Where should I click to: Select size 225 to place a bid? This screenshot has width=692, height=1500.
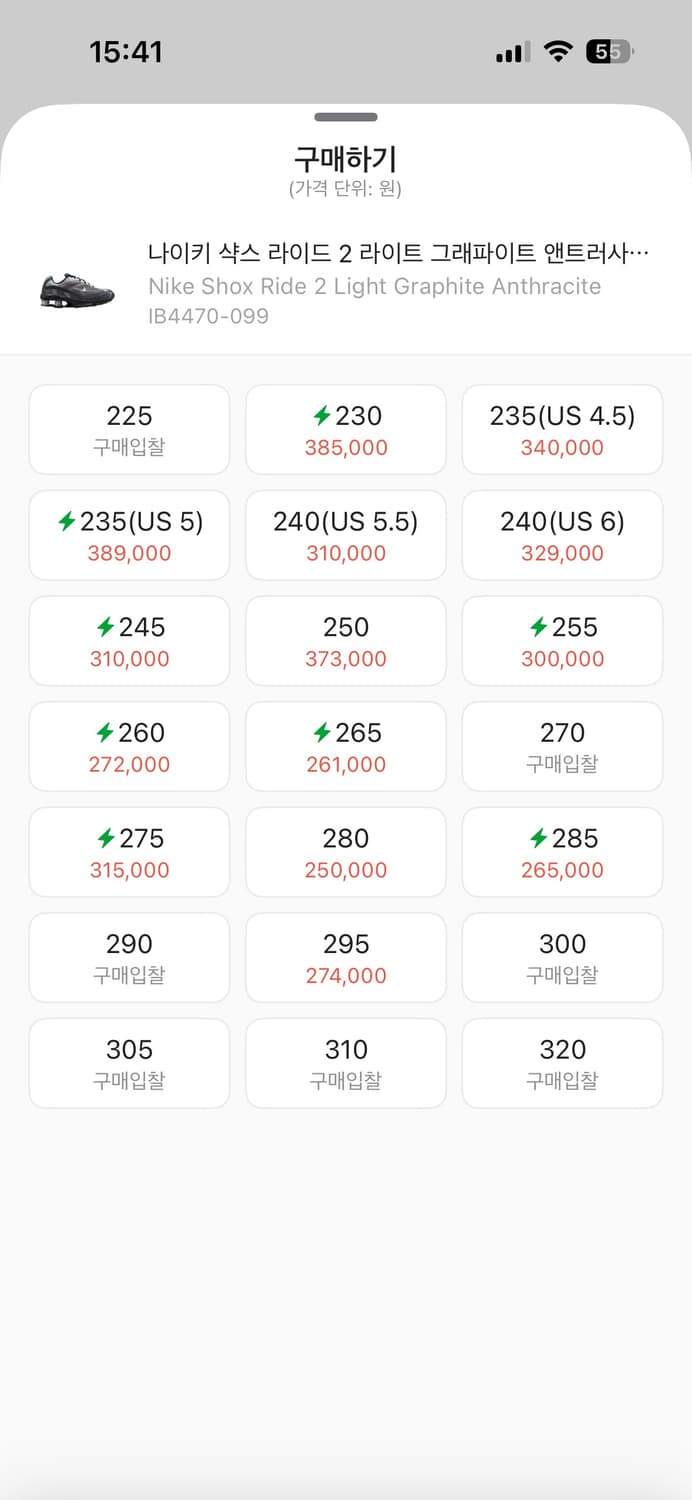[x=129, y=430]
